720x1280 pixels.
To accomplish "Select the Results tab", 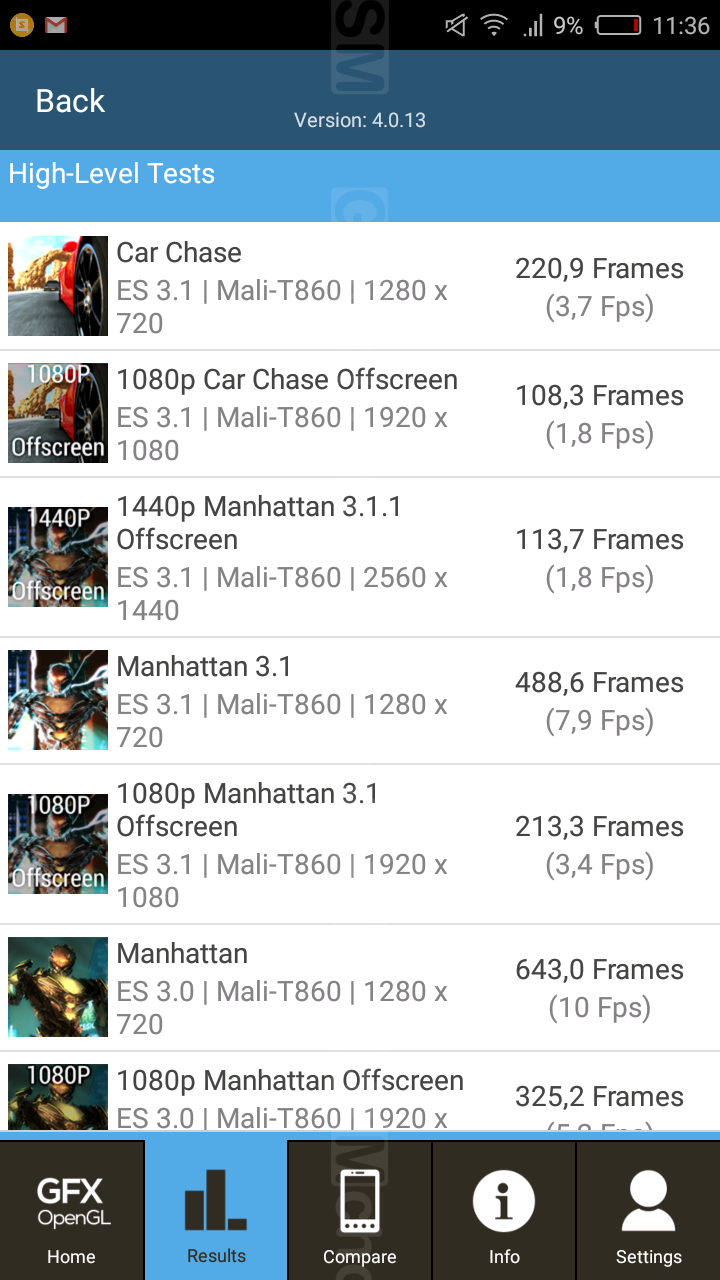I will 216,1210.
